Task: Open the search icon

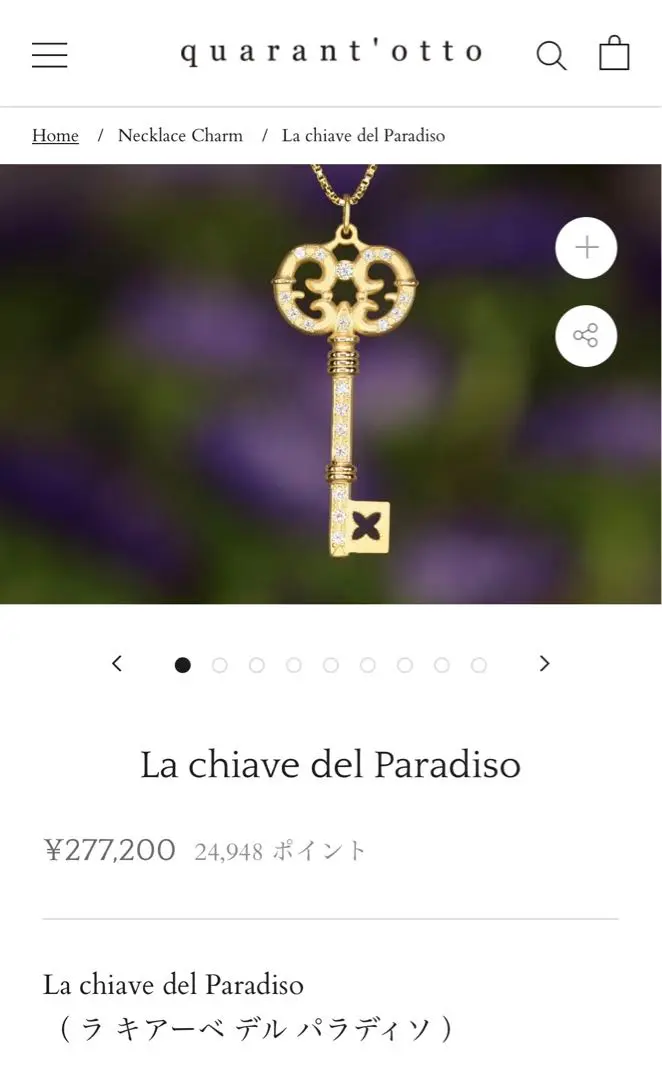Action: [x=551, y=55]
